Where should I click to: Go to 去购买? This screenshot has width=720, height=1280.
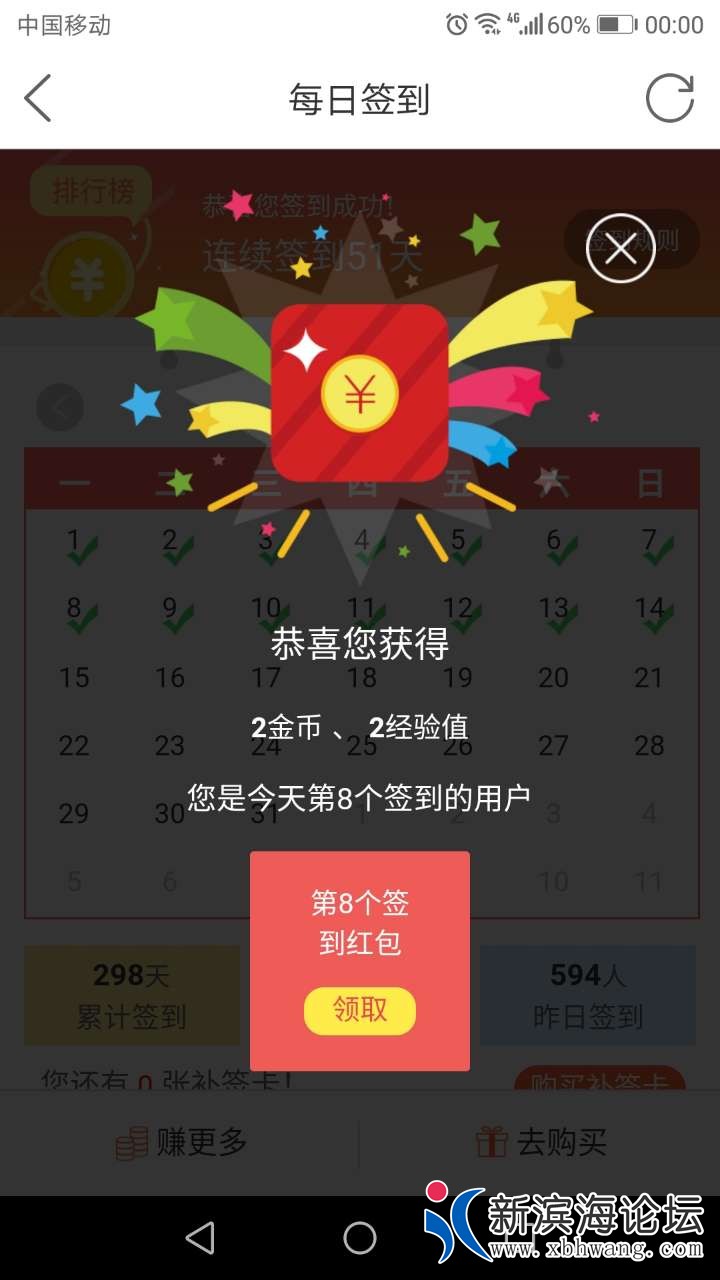[541, 1142]
